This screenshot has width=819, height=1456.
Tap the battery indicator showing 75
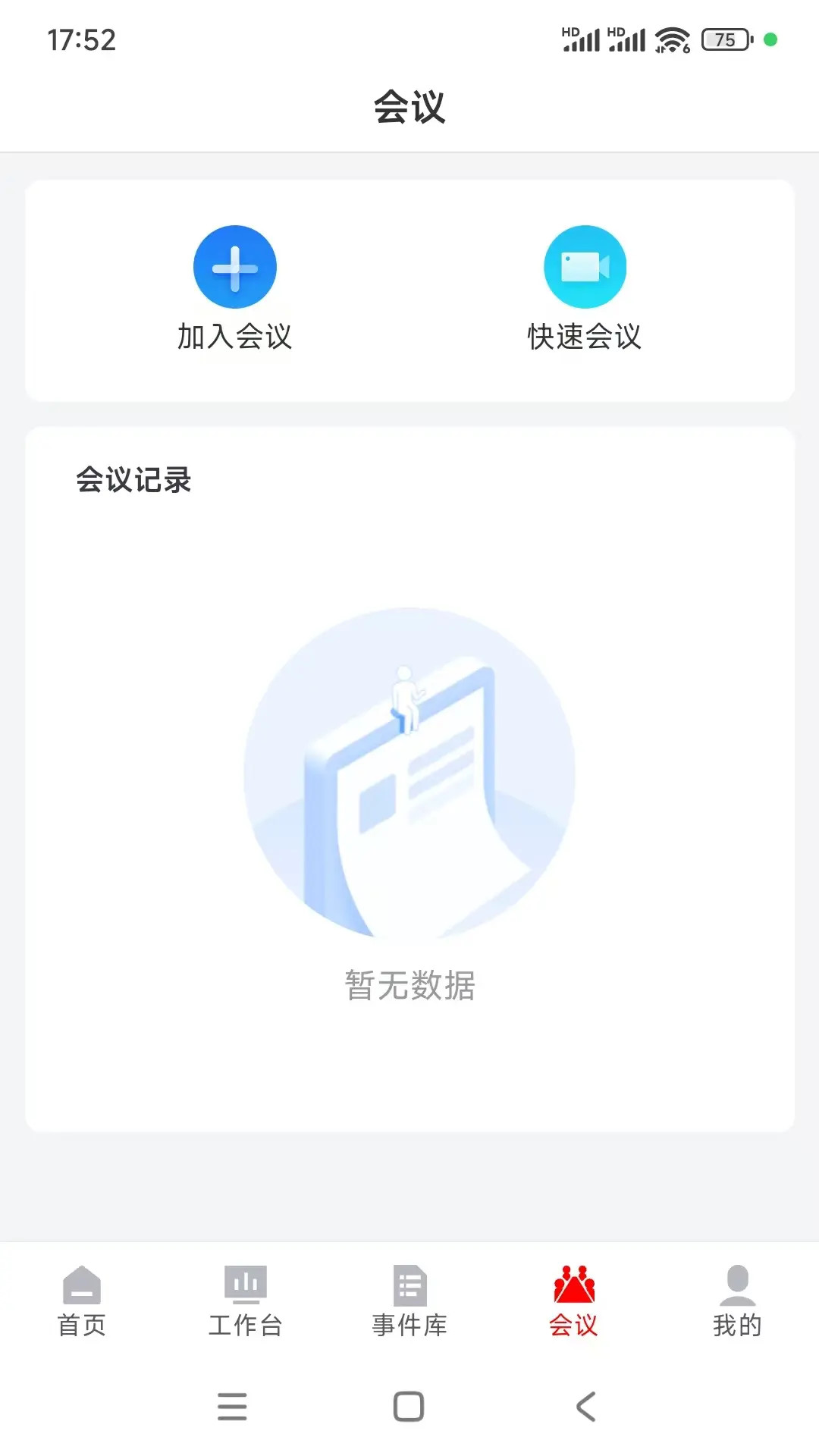click(723, 38)
